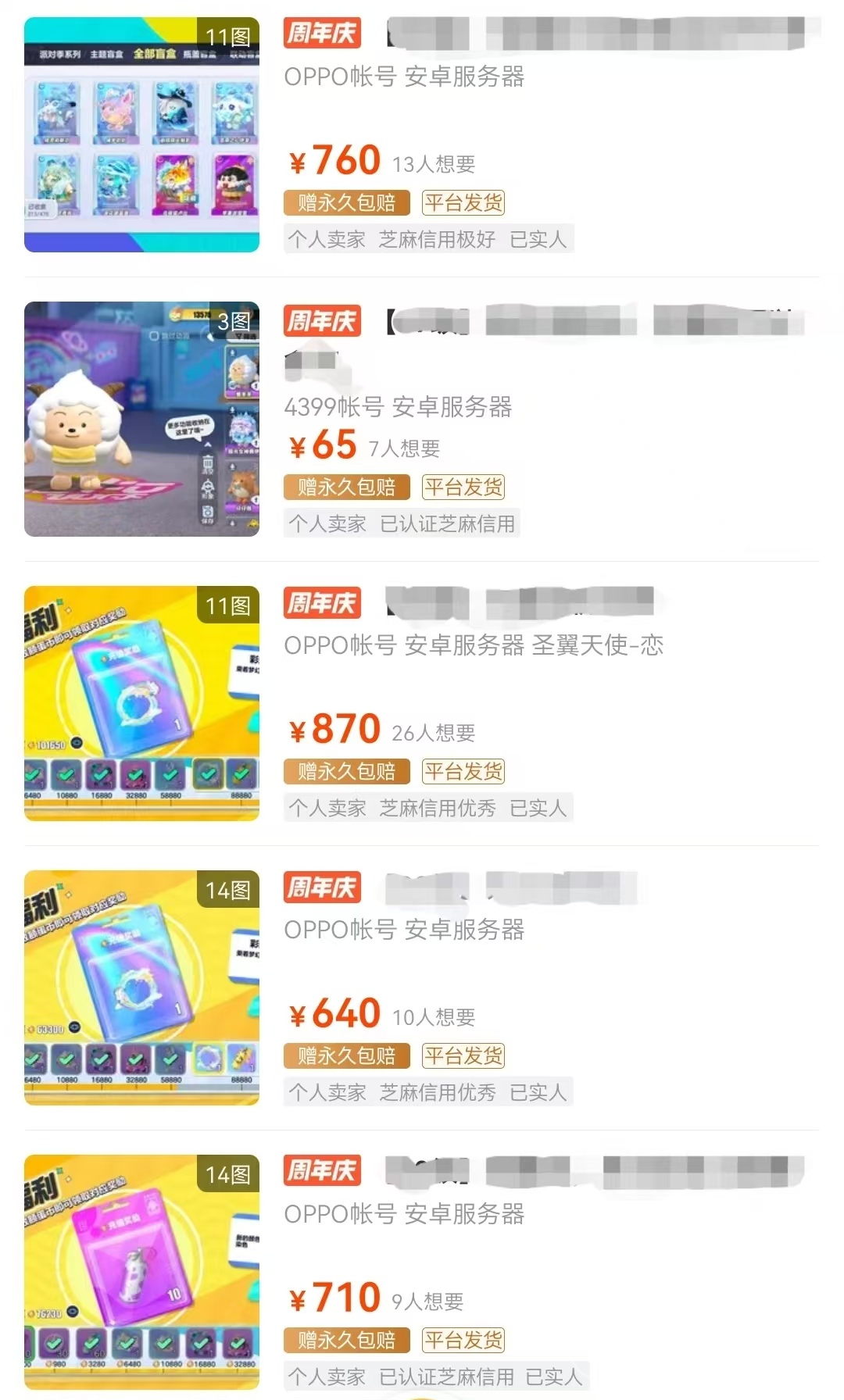Screen dimensions: 844x1400
Task: Open the ¥870 圣翼天使-恋 listing
Action: tap(473, 645)
